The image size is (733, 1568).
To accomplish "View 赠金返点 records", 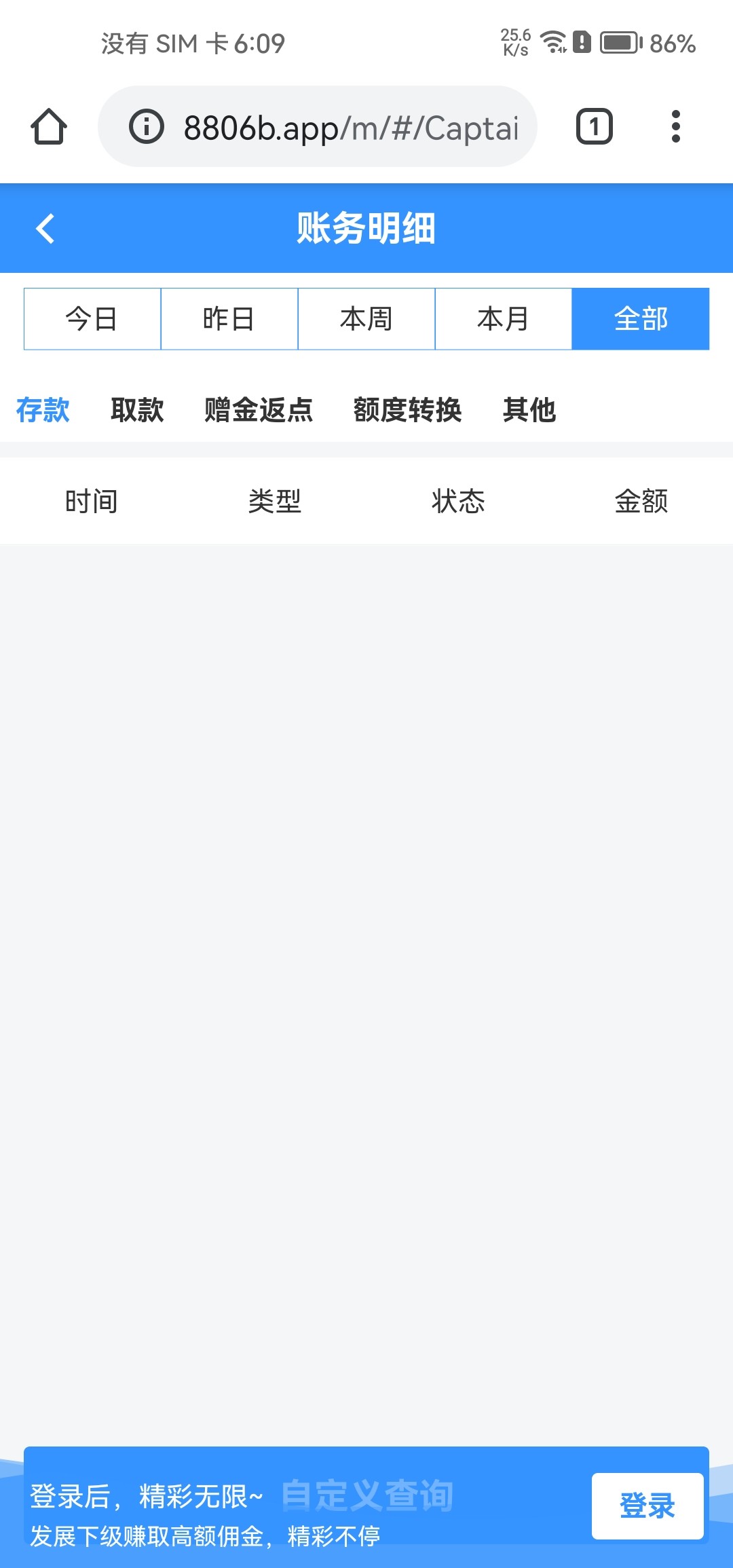I will pos(259,410).
